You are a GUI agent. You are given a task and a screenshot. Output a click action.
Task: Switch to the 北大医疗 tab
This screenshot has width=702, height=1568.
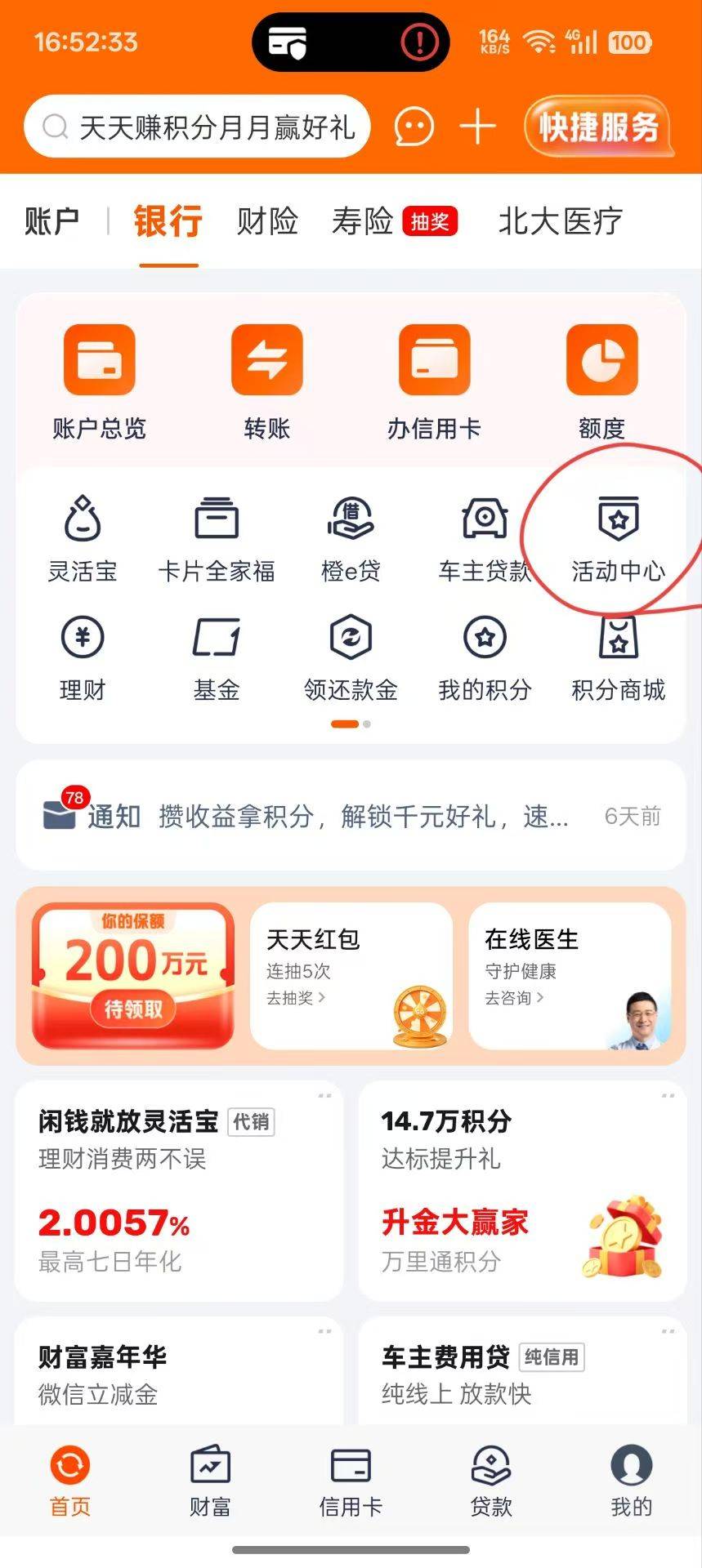[560, 221]
